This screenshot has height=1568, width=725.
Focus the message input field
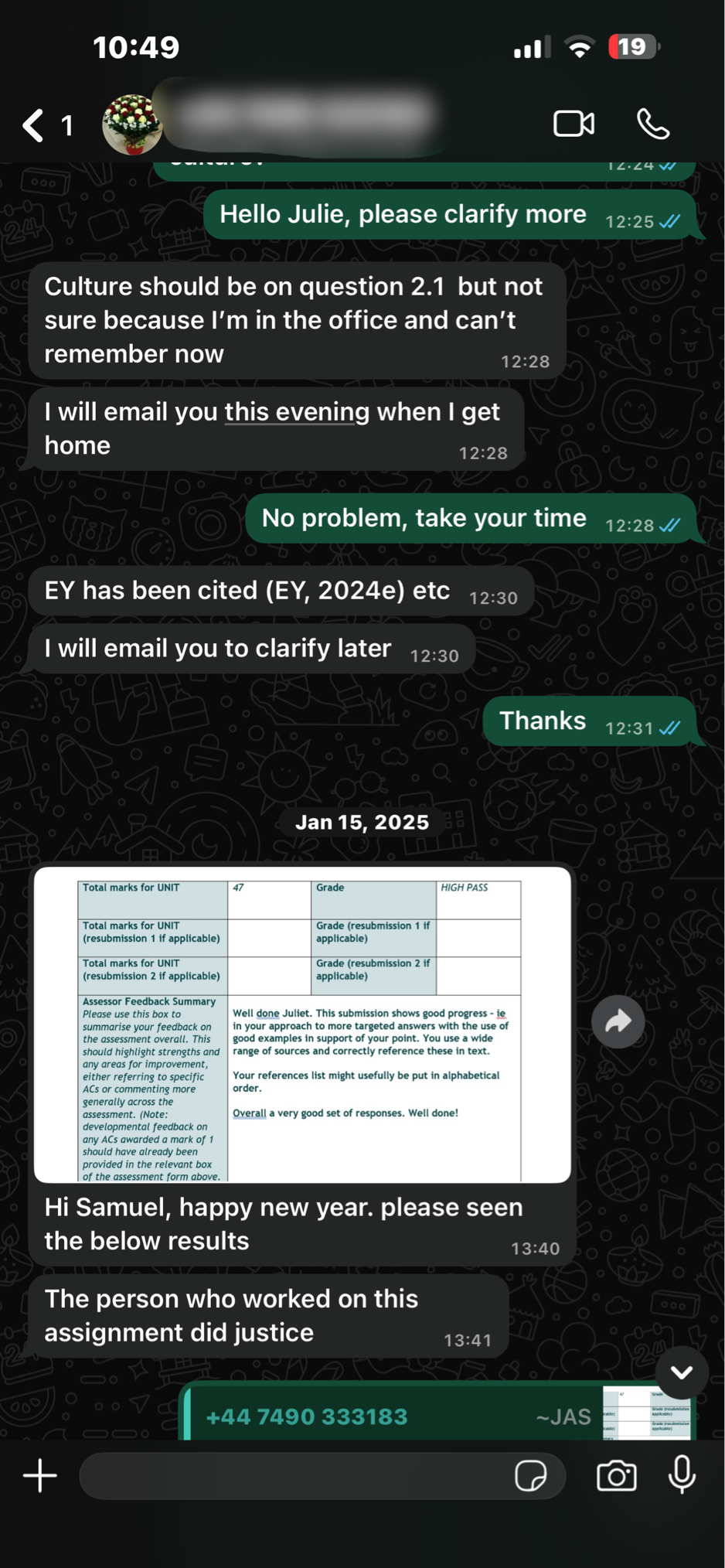click(294, 1476)
